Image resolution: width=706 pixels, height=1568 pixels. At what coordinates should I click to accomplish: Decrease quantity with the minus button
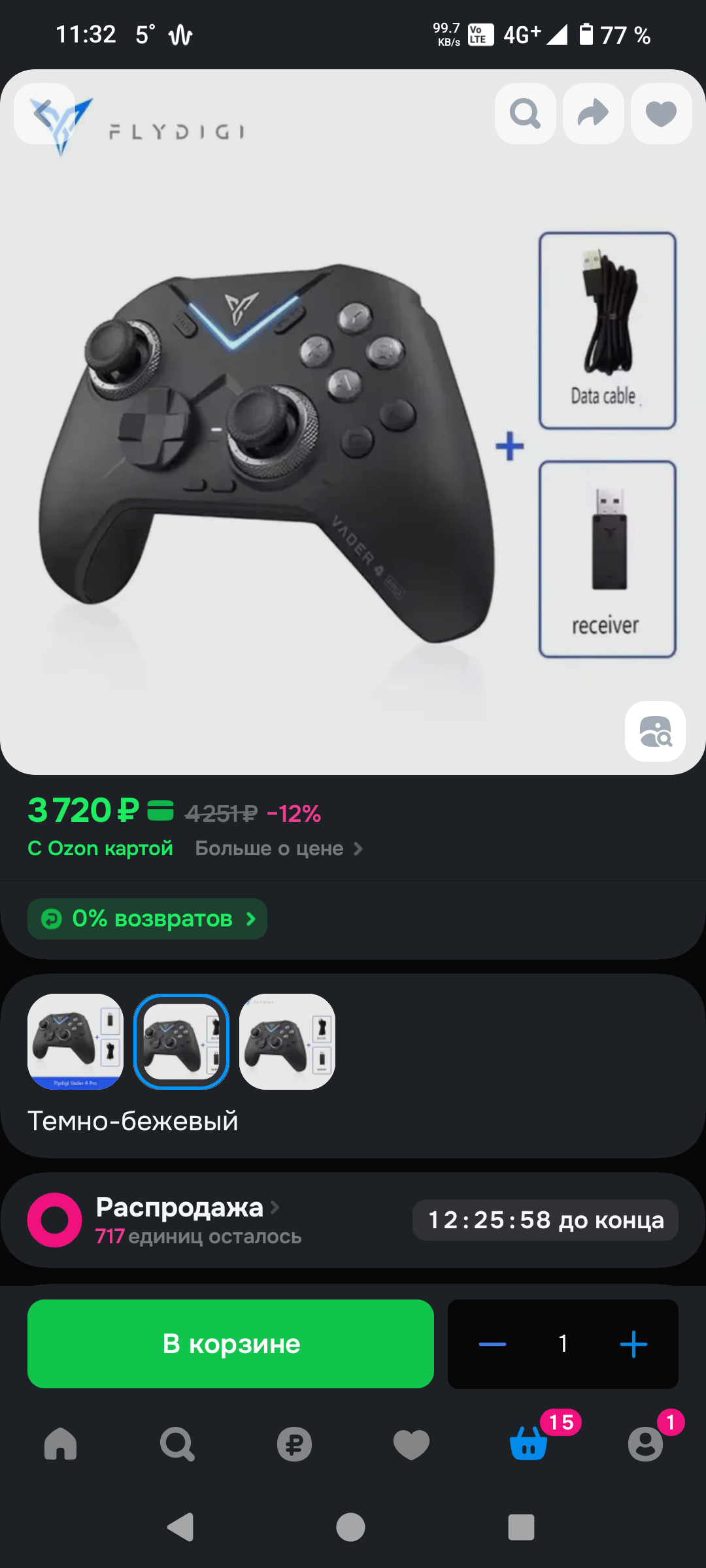click(492, 1344)
